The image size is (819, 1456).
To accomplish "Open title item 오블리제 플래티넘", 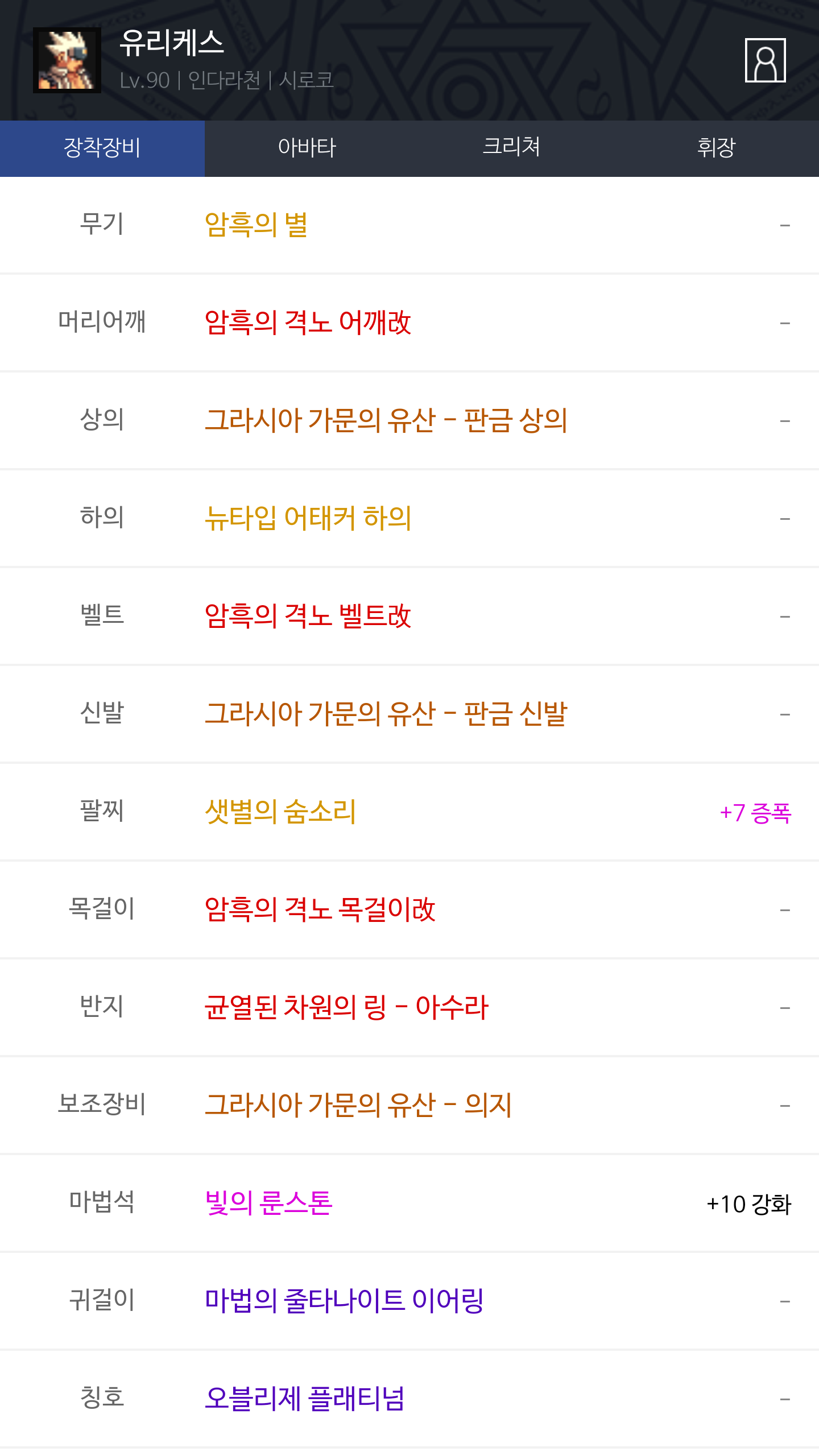I will tap(304, 1399).
